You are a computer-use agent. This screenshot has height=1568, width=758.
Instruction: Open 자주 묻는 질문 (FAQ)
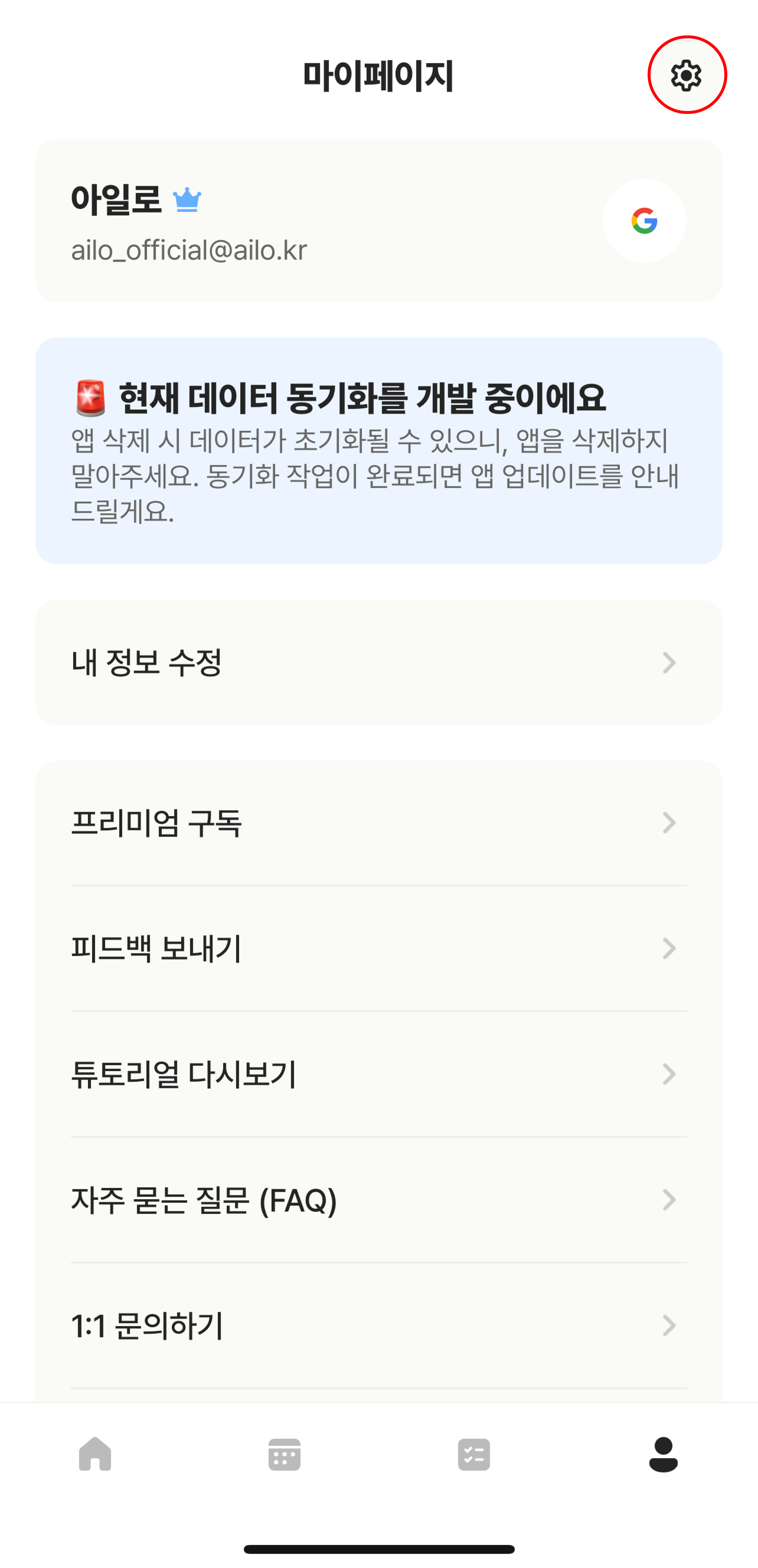click(379, 1200)
